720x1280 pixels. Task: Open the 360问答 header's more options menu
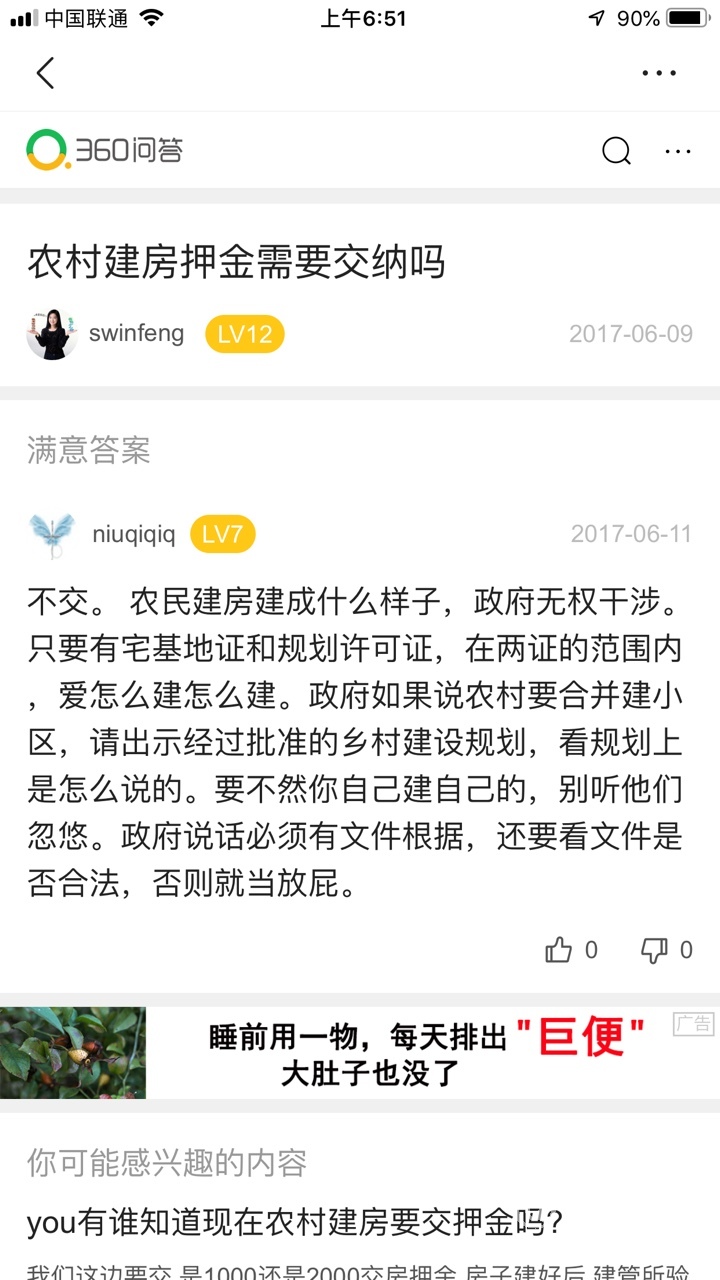(x=678, y=151)
